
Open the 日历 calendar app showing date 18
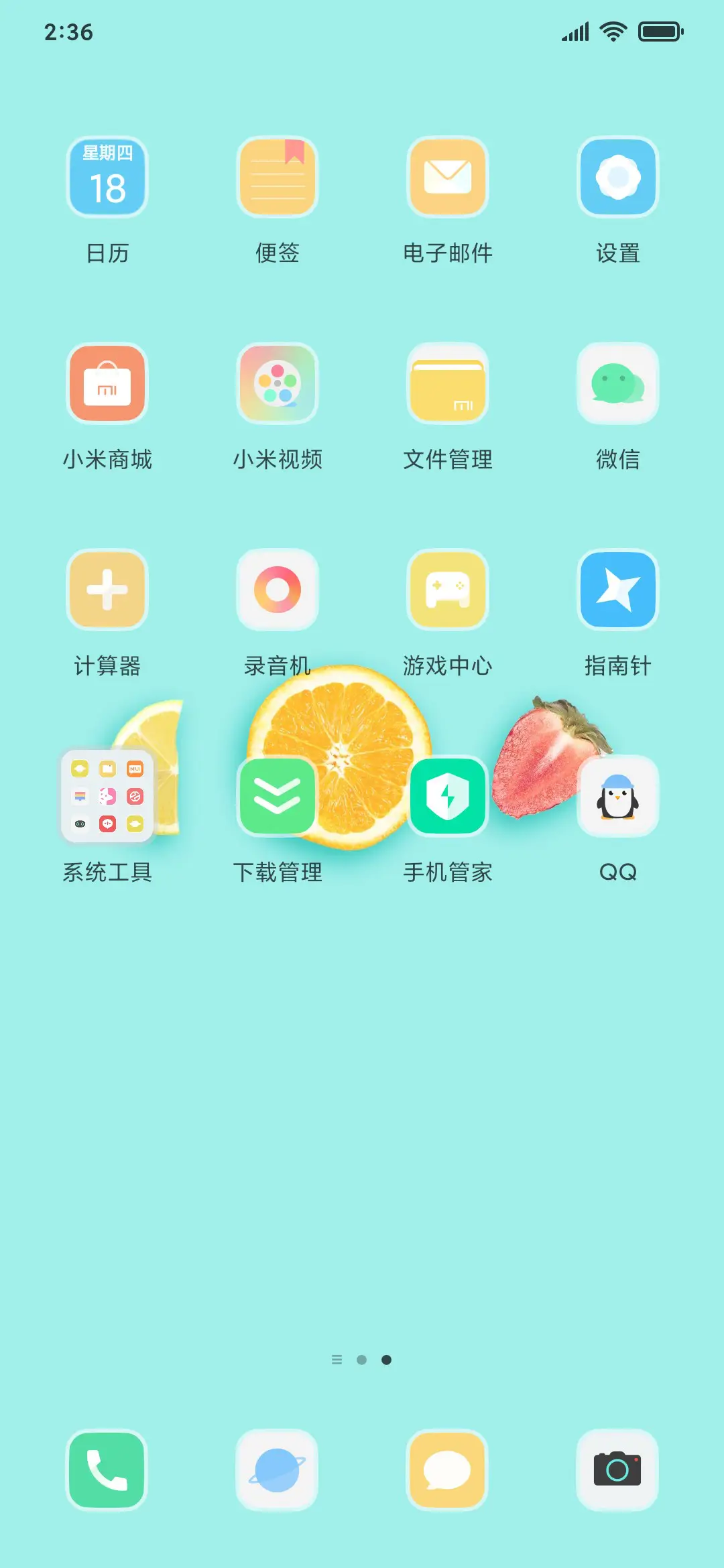click(x=107, y=178)
